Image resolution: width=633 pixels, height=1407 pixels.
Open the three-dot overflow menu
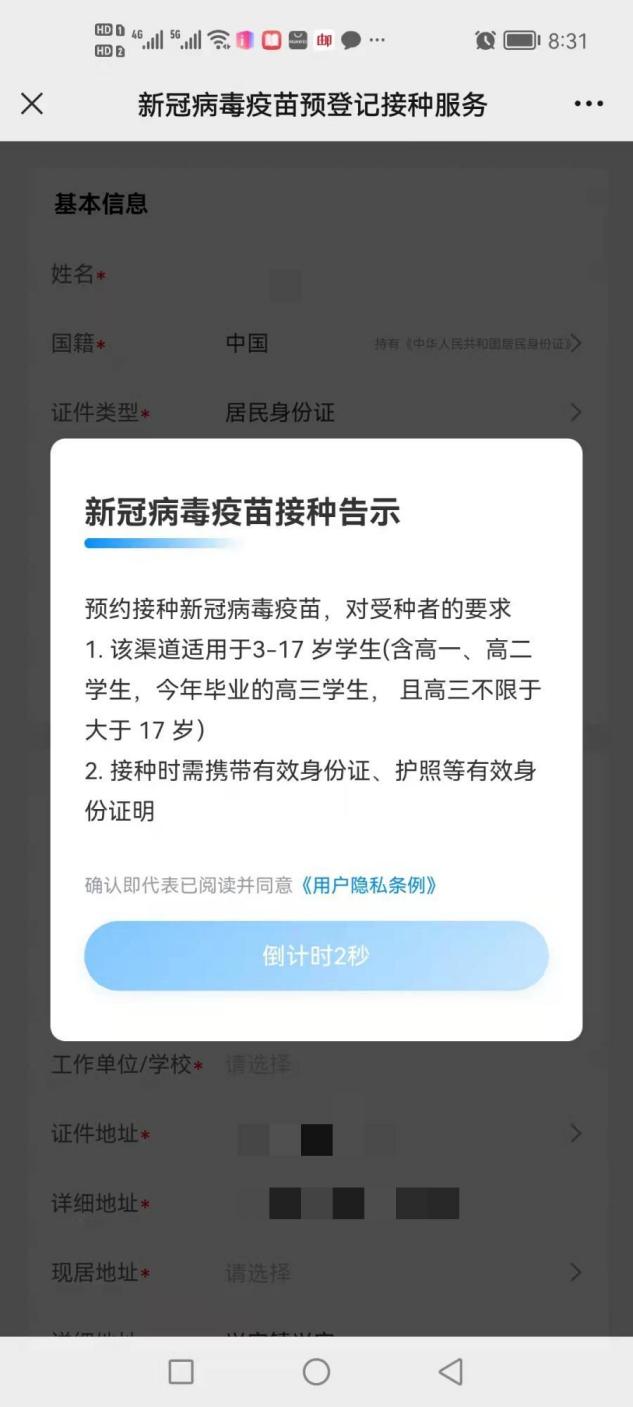588,104
